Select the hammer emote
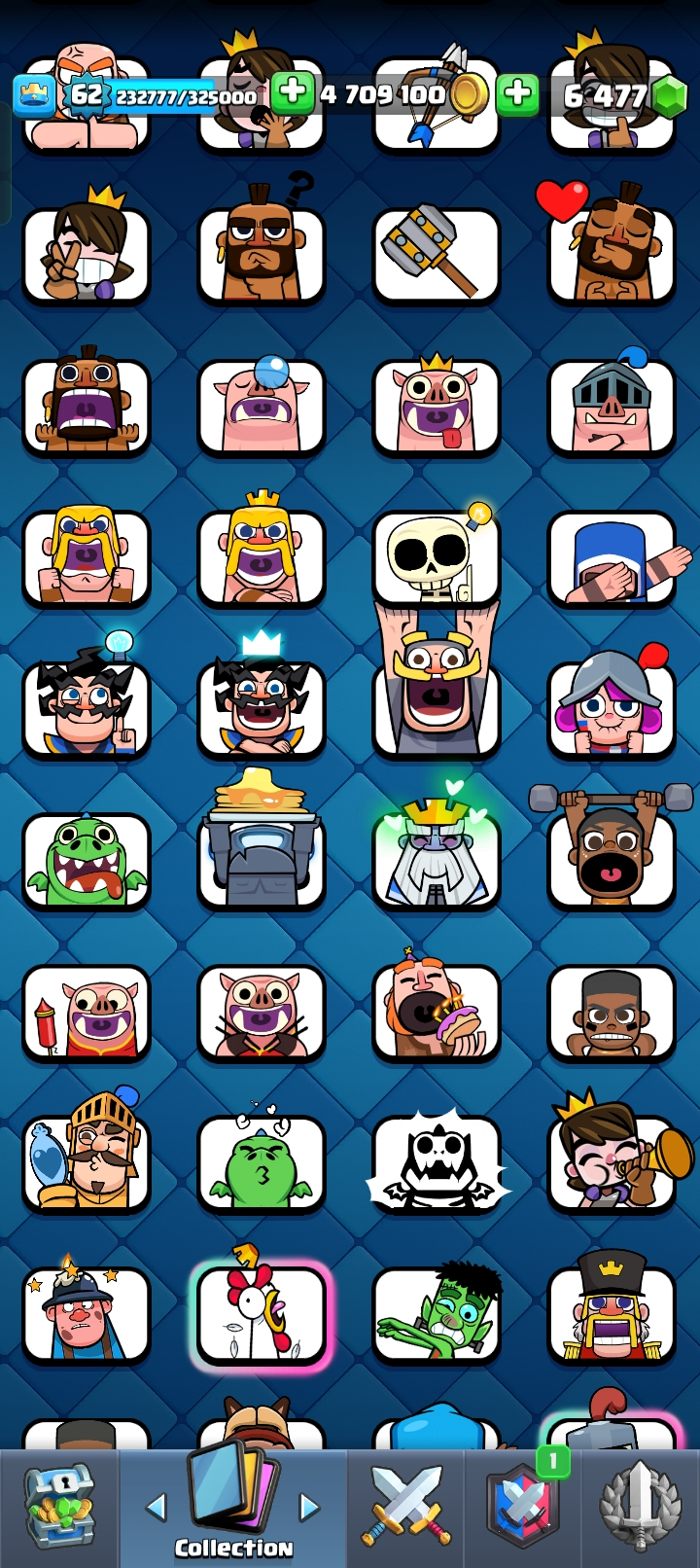The image size is (700, 1568). [437, 253]
